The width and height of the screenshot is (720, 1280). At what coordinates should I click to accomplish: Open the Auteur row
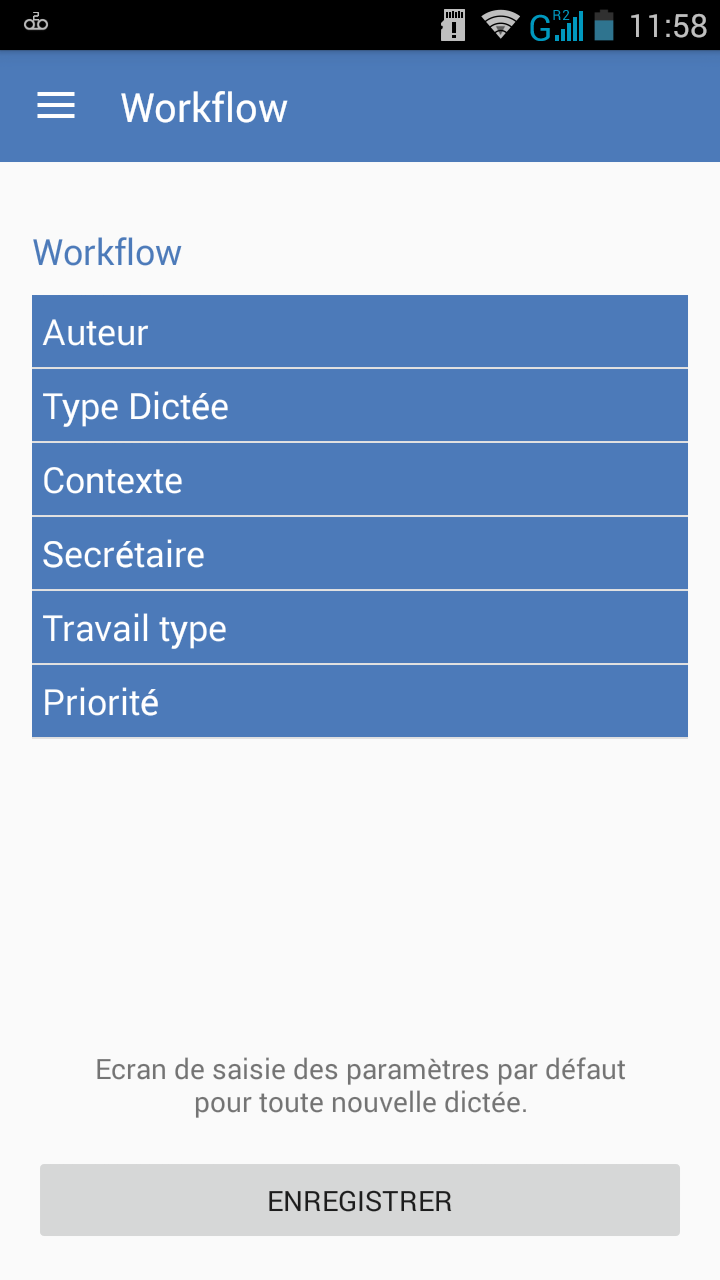(x=360, y=331)
